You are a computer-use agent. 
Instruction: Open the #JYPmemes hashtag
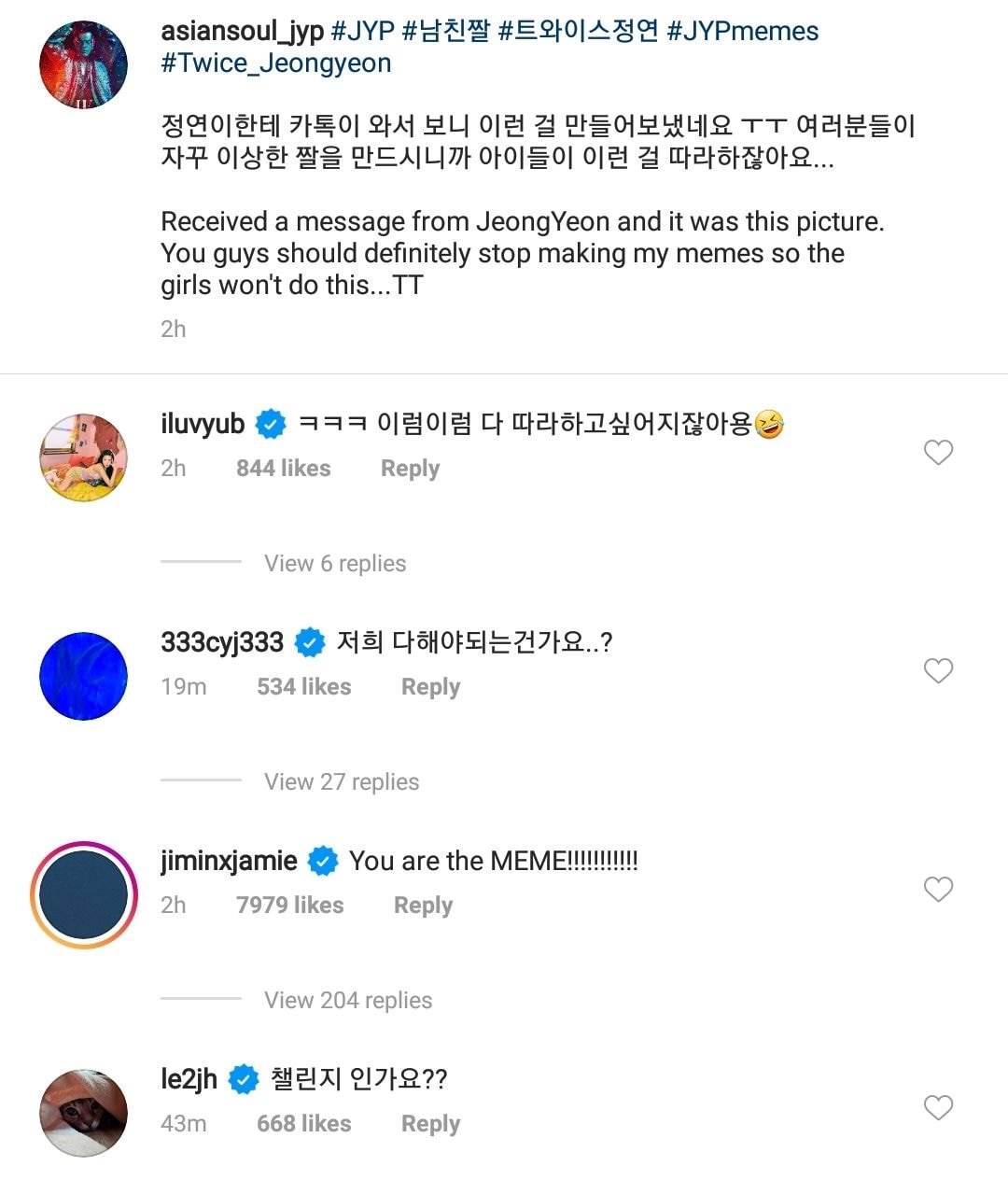click(x=743, y=32)
